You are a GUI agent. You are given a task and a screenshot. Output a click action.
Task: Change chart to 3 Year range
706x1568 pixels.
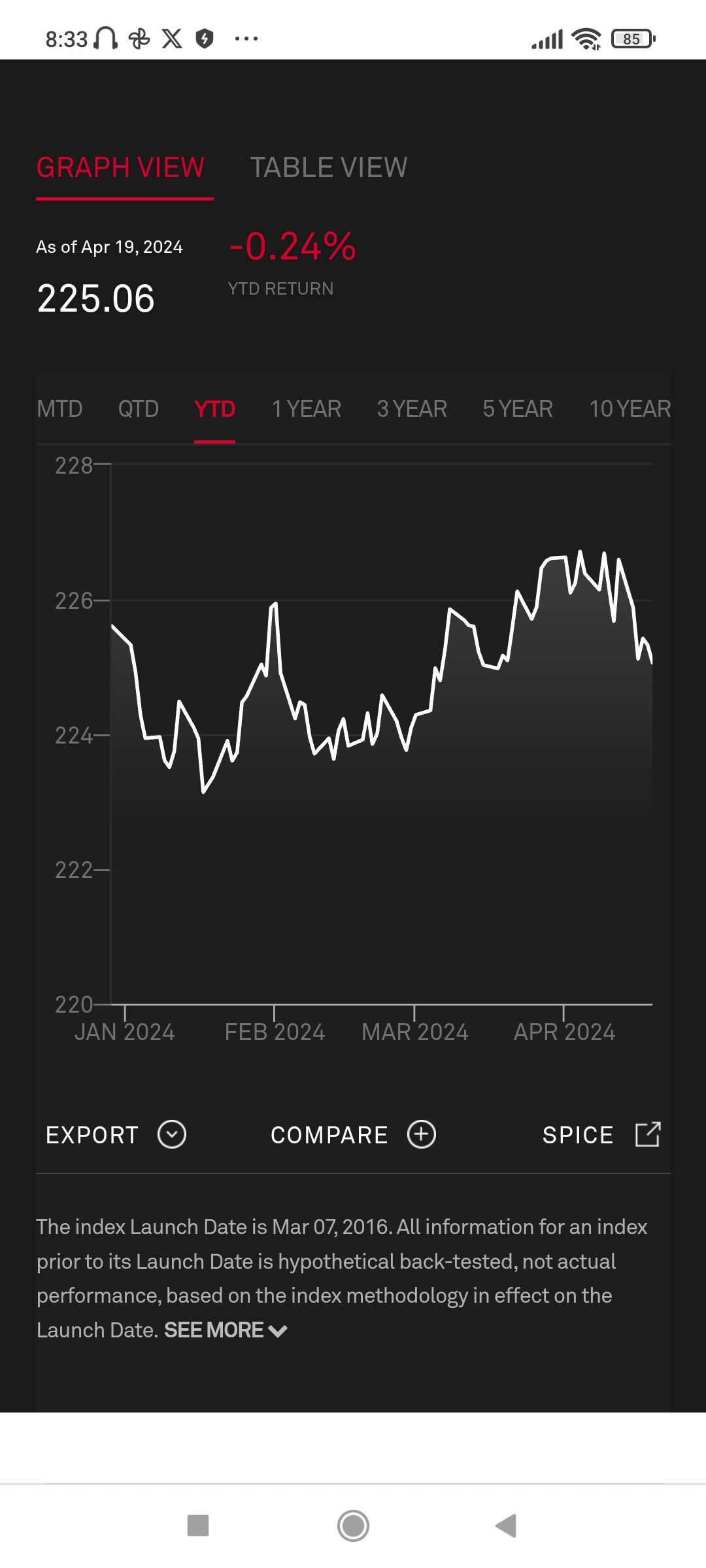(x=412, y=409)
